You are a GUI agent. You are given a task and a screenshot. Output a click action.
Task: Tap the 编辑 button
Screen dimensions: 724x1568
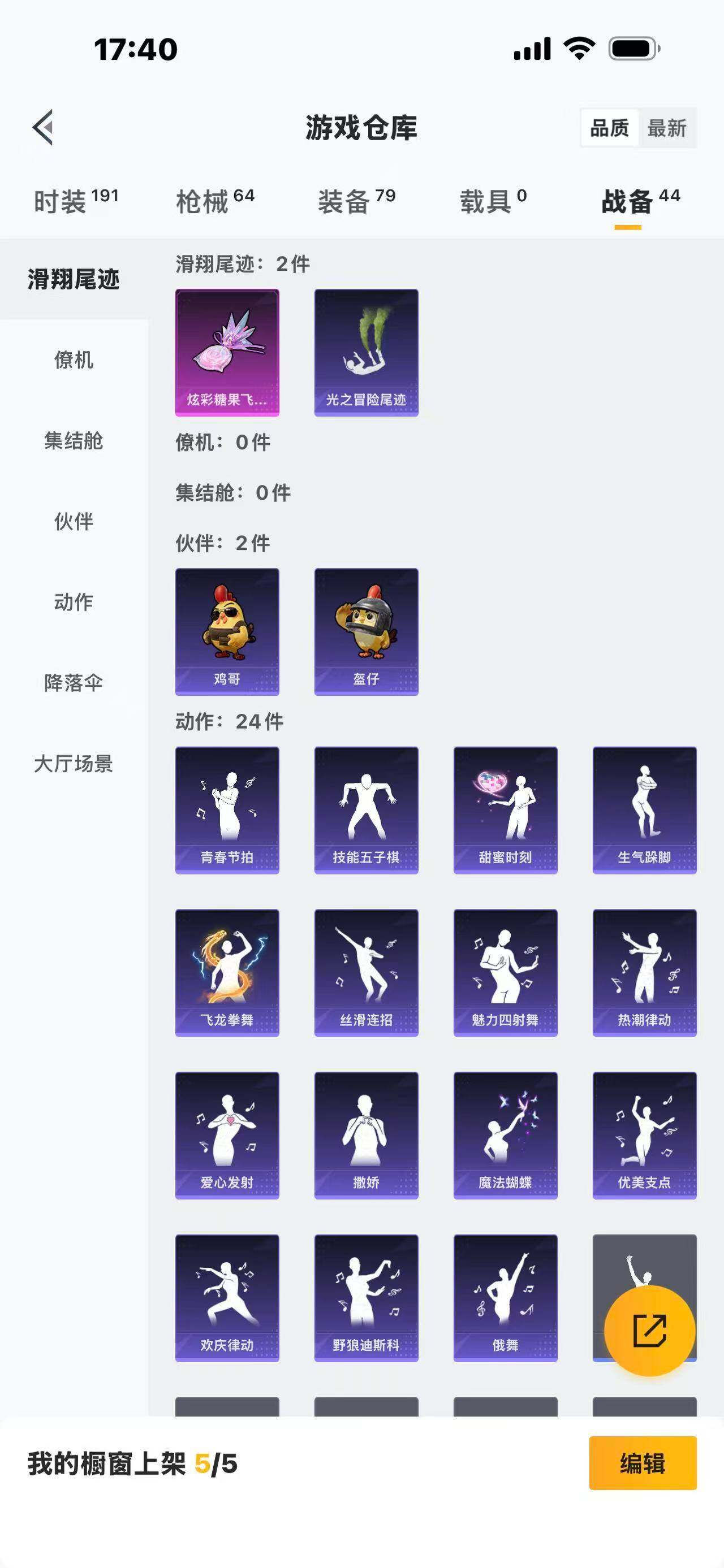click(x=643, y=1463)
